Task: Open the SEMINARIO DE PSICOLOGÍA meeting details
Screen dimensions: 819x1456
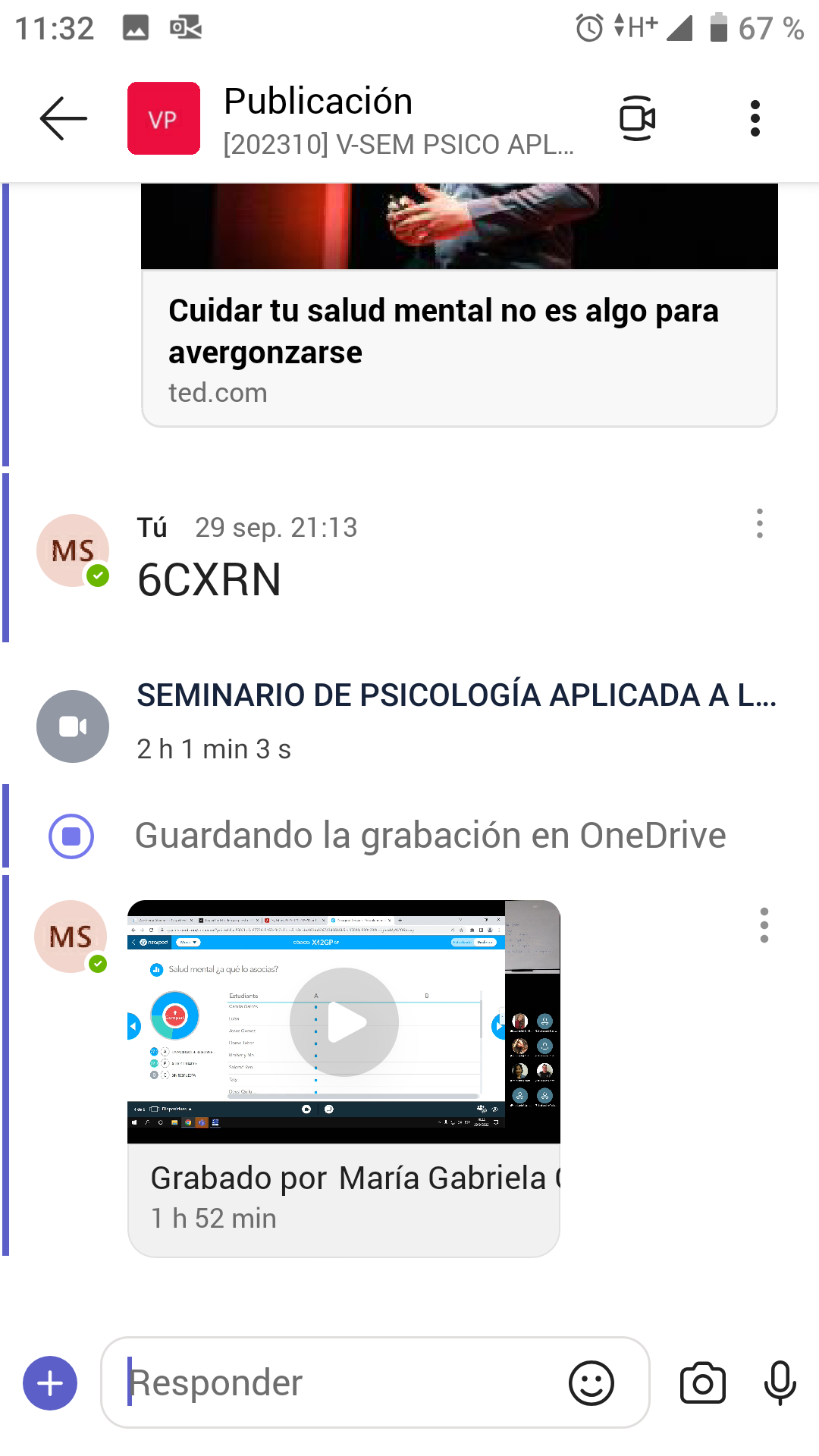Action: (x=455, y=695)
